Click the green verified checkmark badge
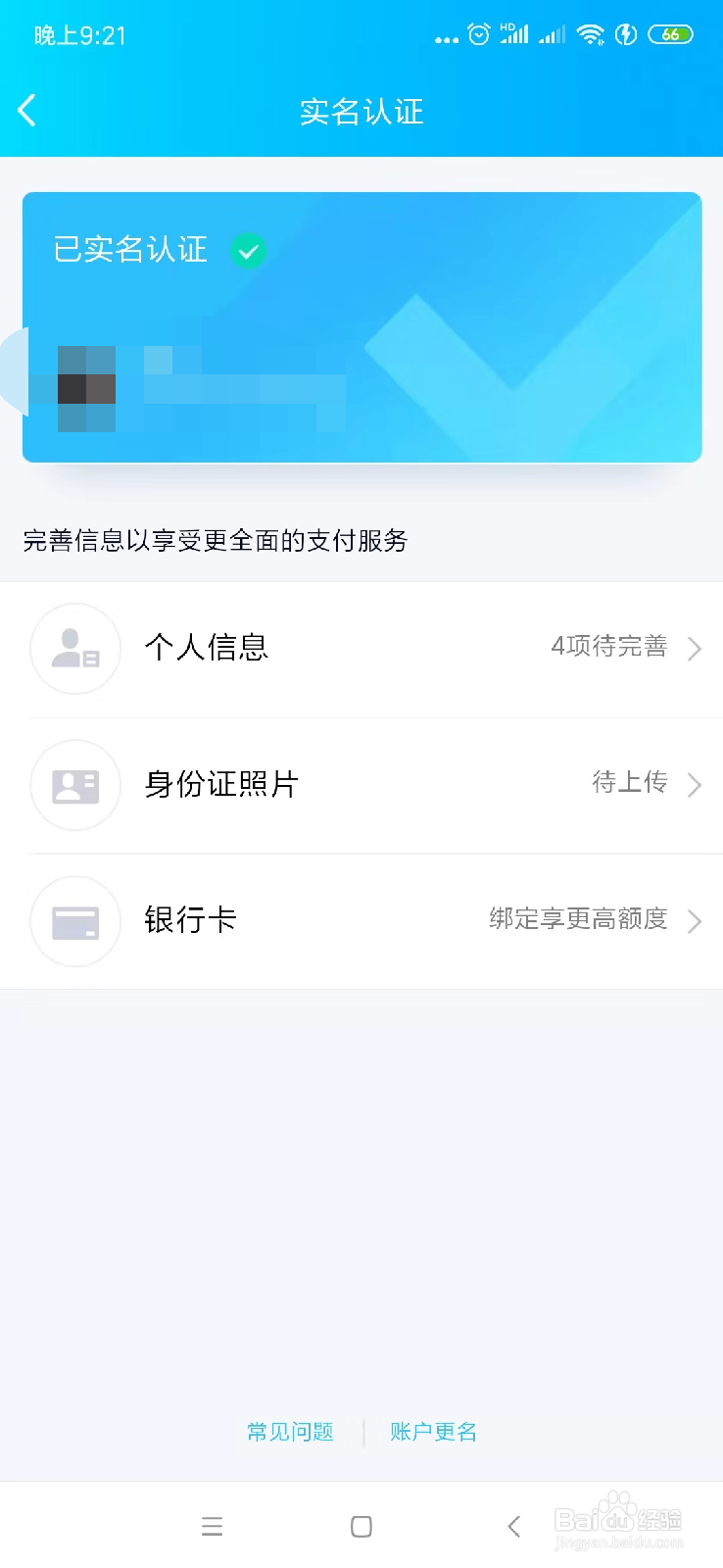The width and height of the screenshot is (723, 1568). 248,252
